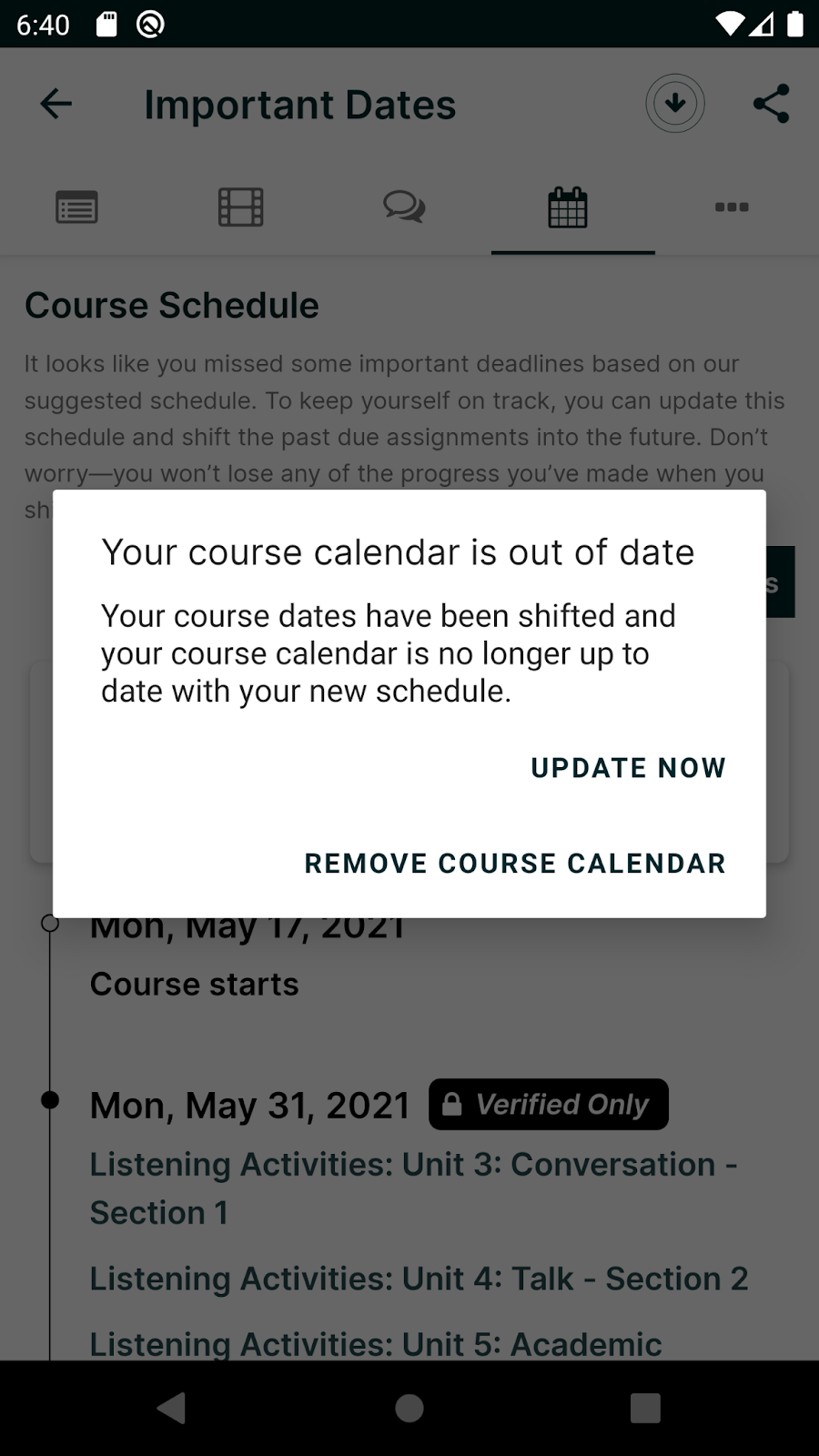
Task: Open Listening Activities Unit 4 Talk link
Action: coord(419,1279)
